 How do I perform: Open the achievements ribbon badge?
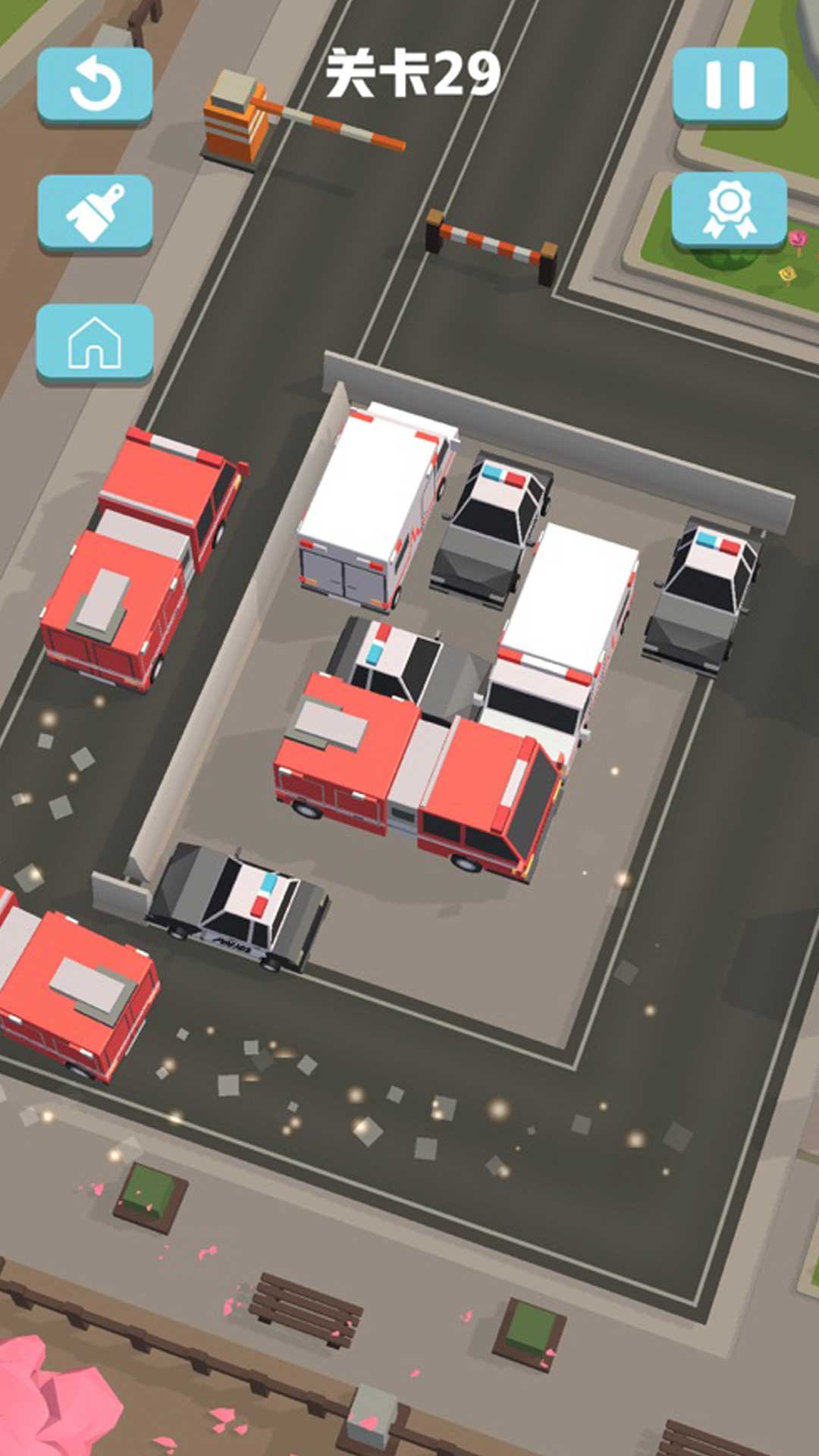[729, 210]
